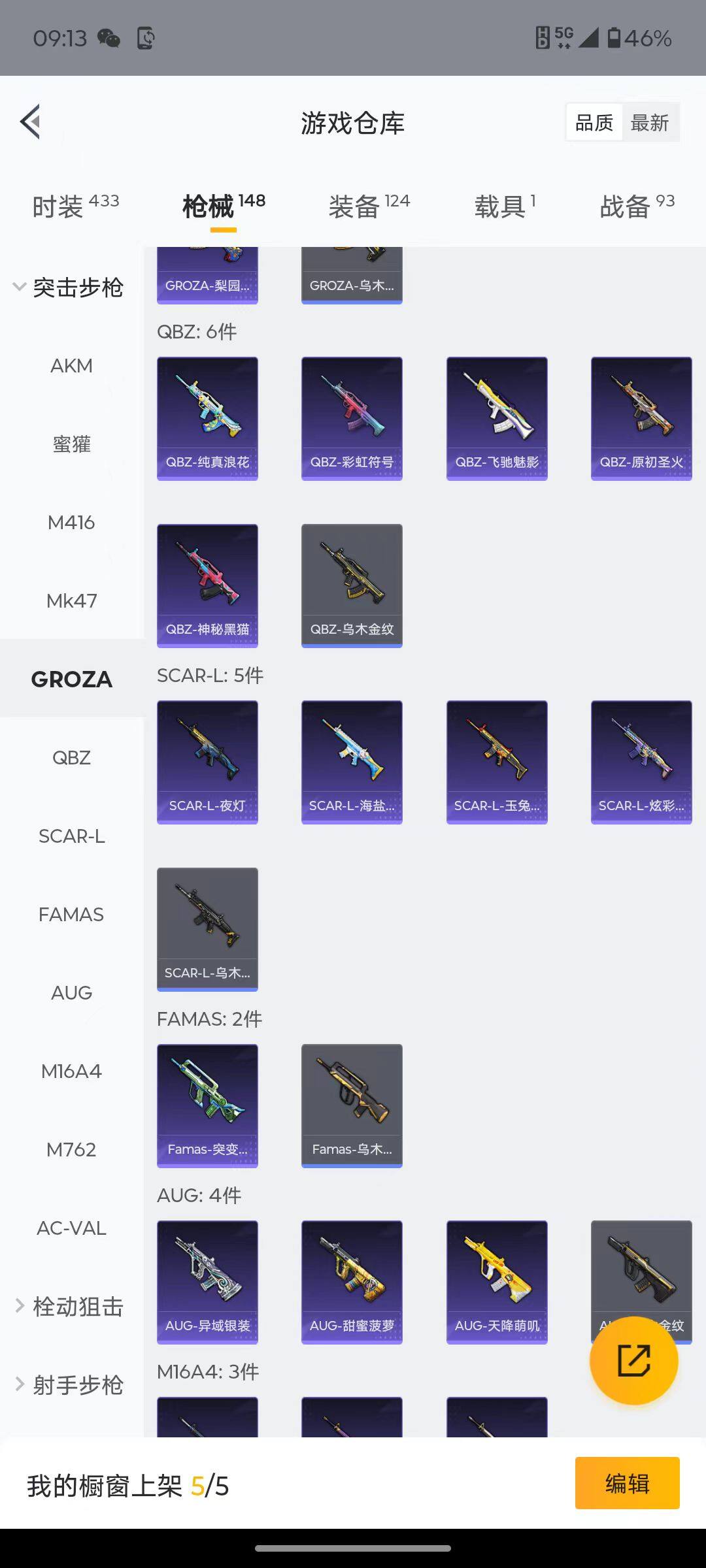Viewport: 706px width, 1568px height.
Task: Tap the 编辑 button
Action: [627, 1483]
